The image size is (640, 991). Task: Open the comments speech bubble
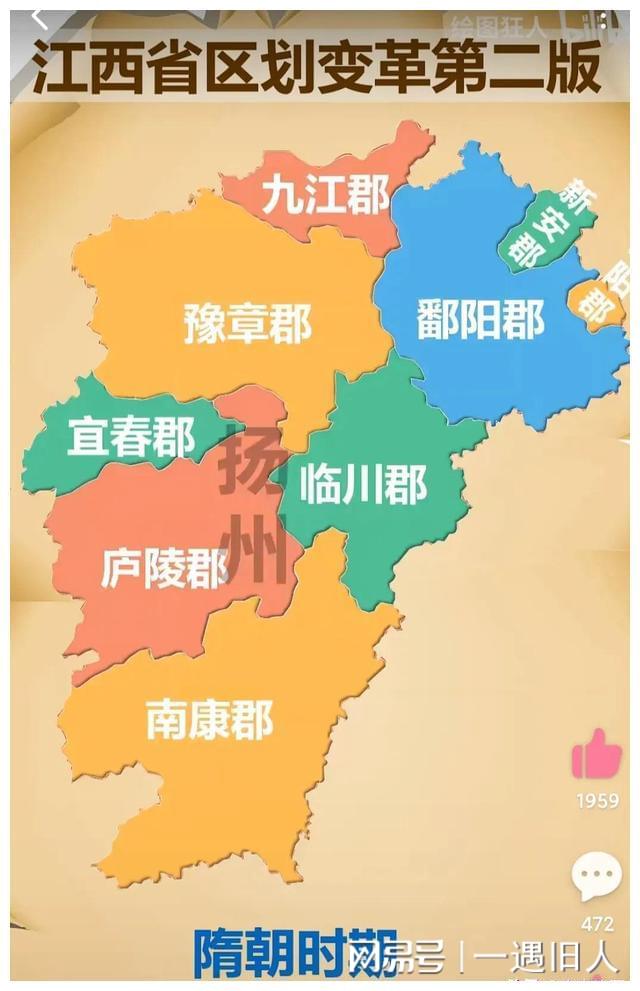(597, 878)
